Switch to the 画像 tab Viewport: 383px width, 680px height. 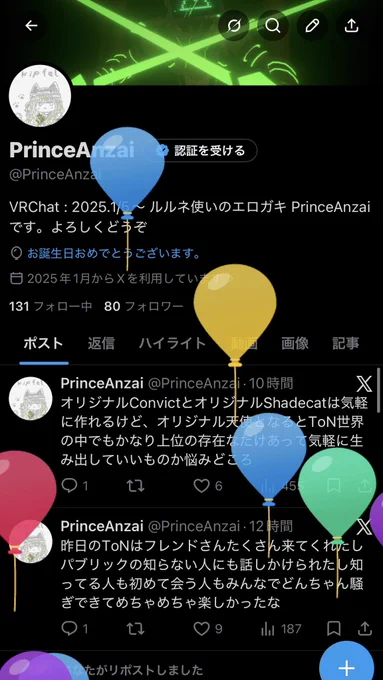(x=295, y=343)
